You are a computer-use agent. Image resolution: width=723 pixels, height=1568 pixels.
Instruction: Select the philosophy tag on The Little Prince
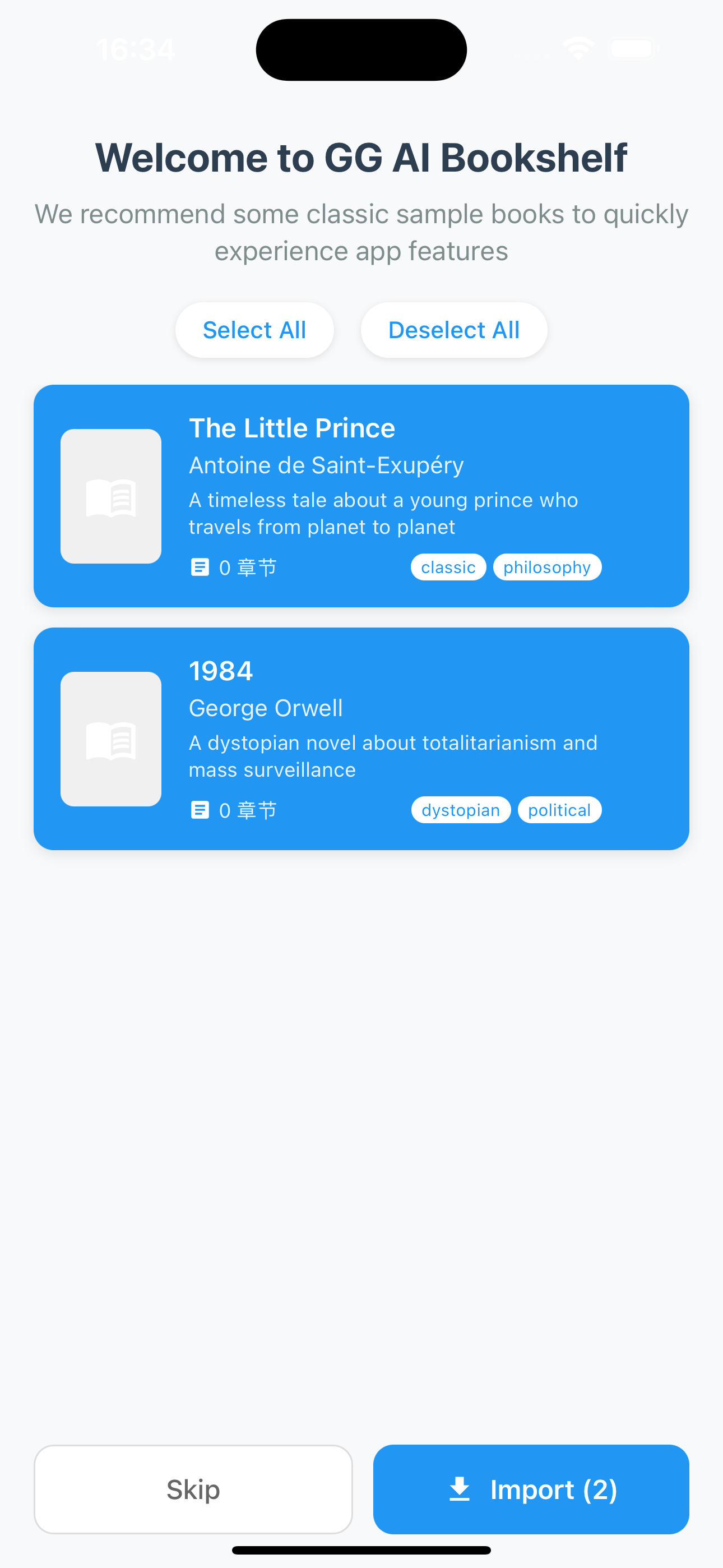click(546, 567)
